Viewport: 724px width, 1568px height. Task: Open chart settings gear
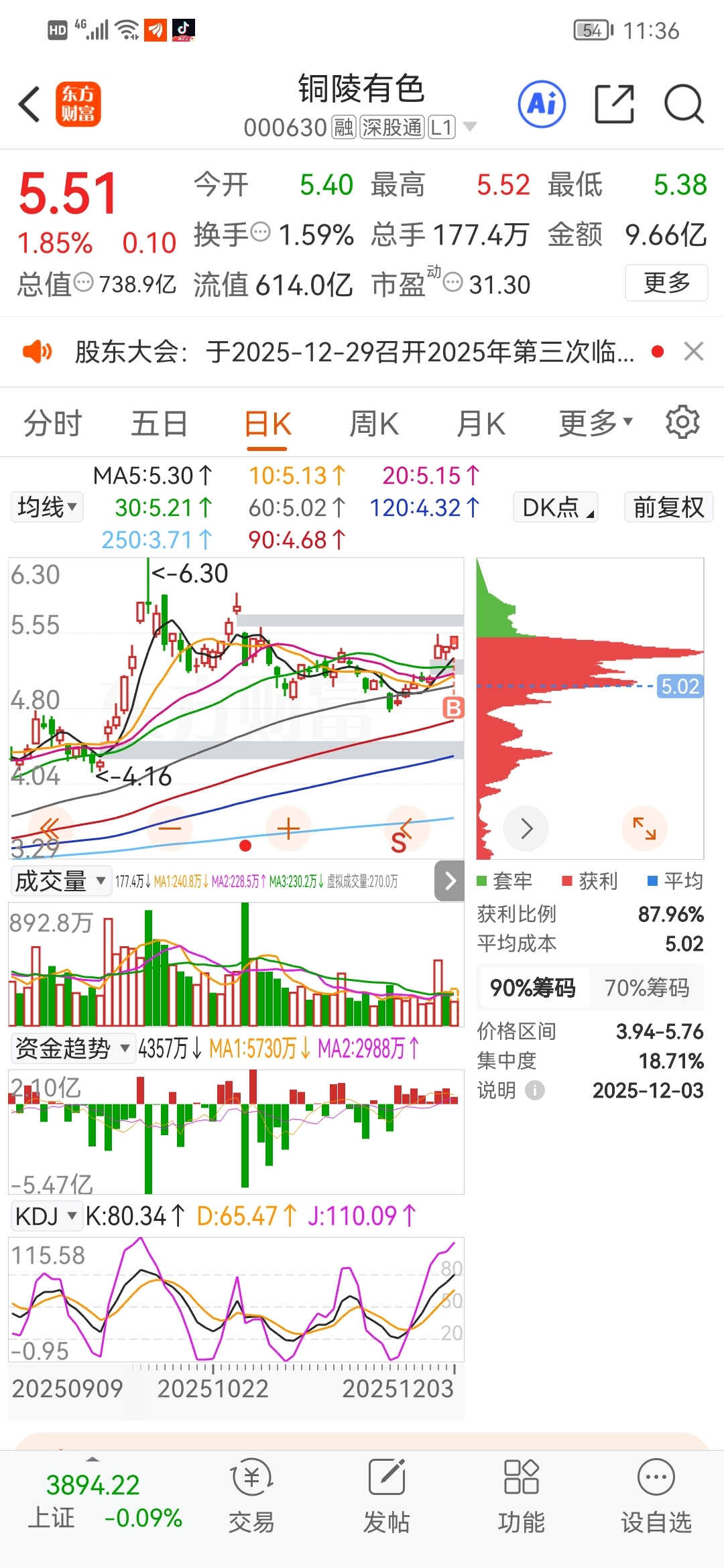[682, 422]
